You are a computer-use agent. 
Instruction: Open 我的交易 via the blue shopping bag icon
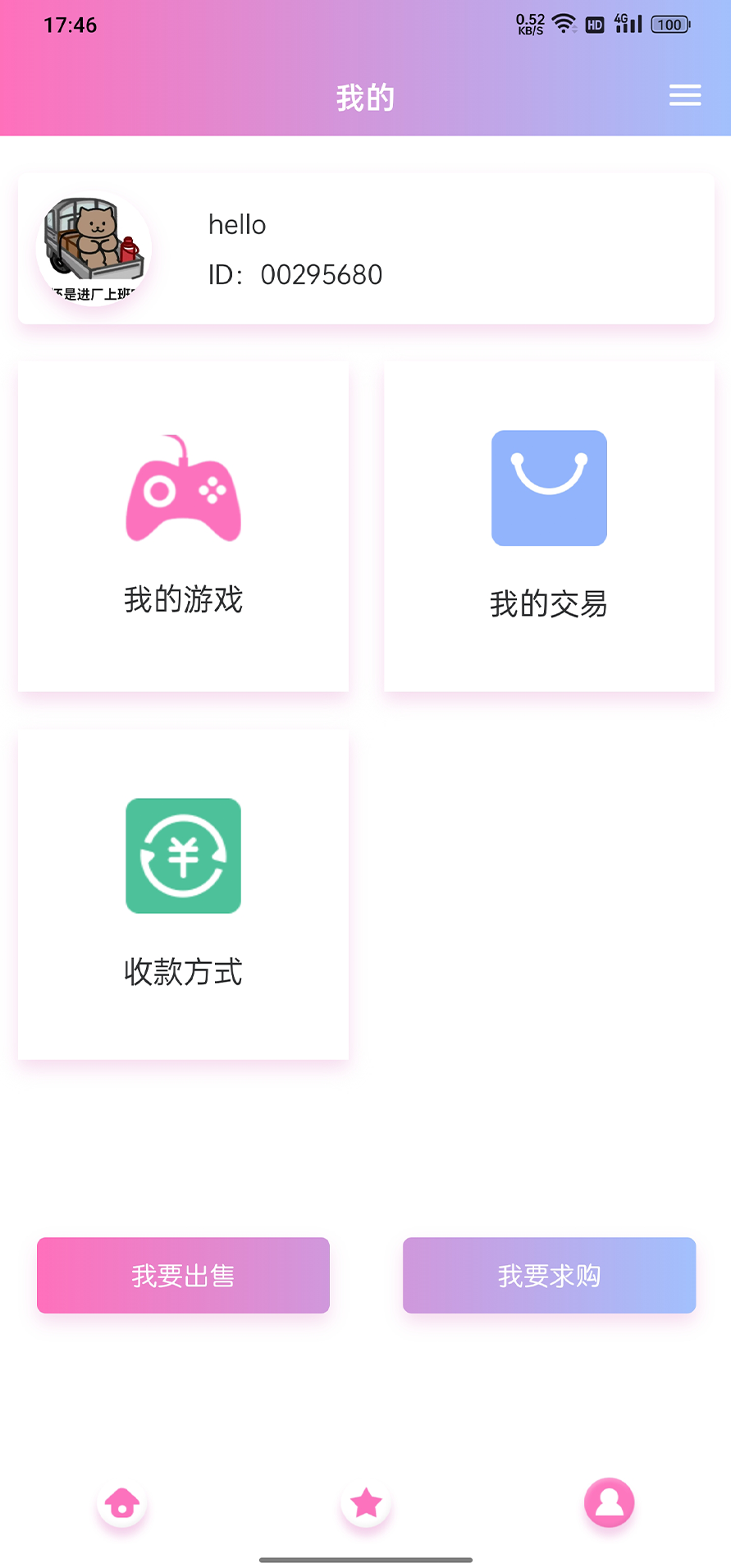pos(548,488)
